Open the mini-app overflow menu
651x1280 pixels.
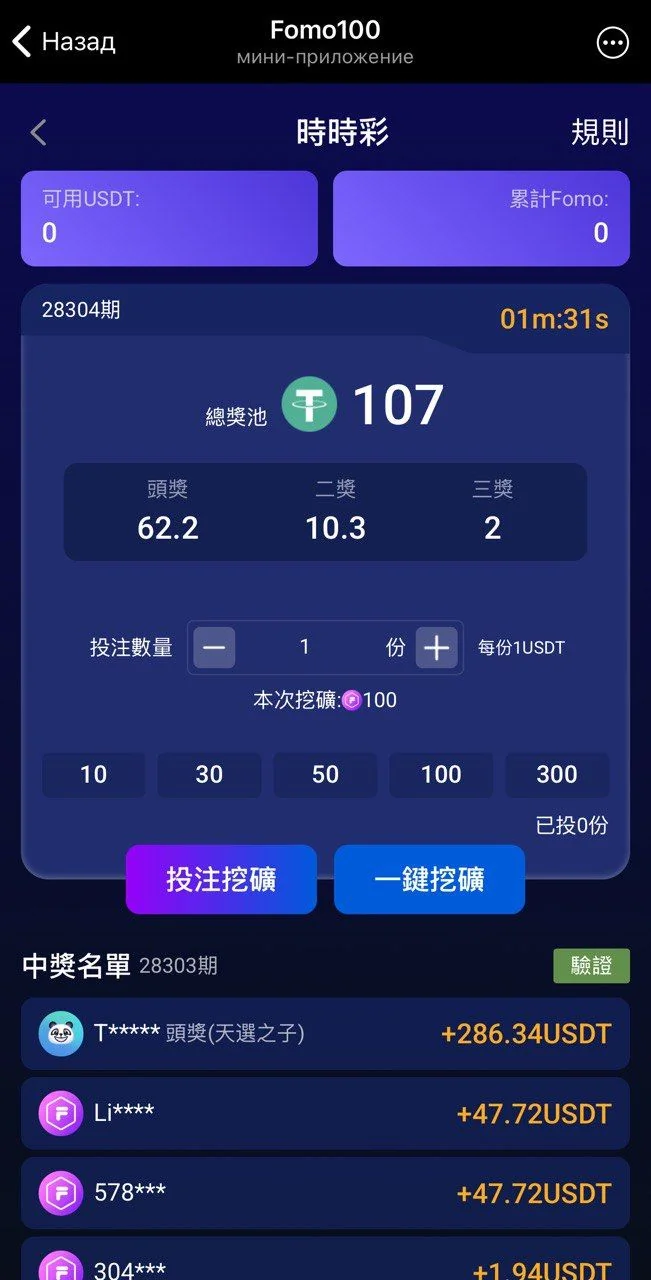[x=612, y=42]
